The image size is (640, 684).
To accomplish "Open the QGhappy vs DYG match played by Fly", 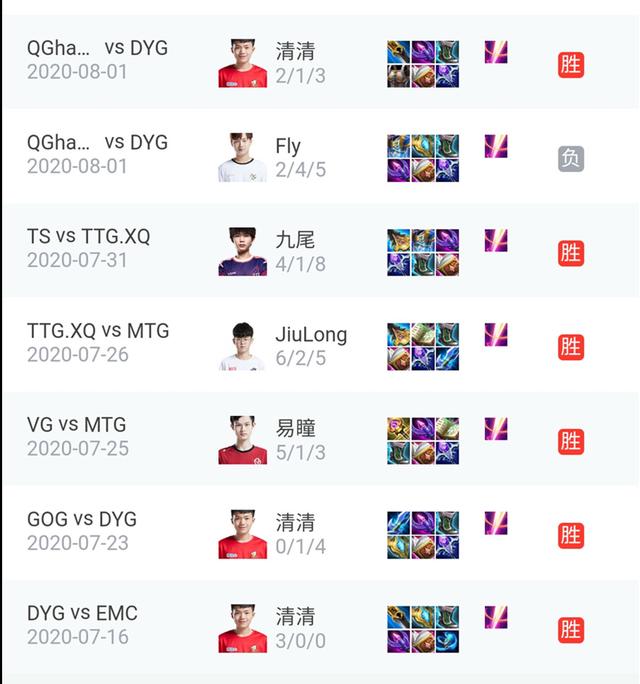I will 97,143.
